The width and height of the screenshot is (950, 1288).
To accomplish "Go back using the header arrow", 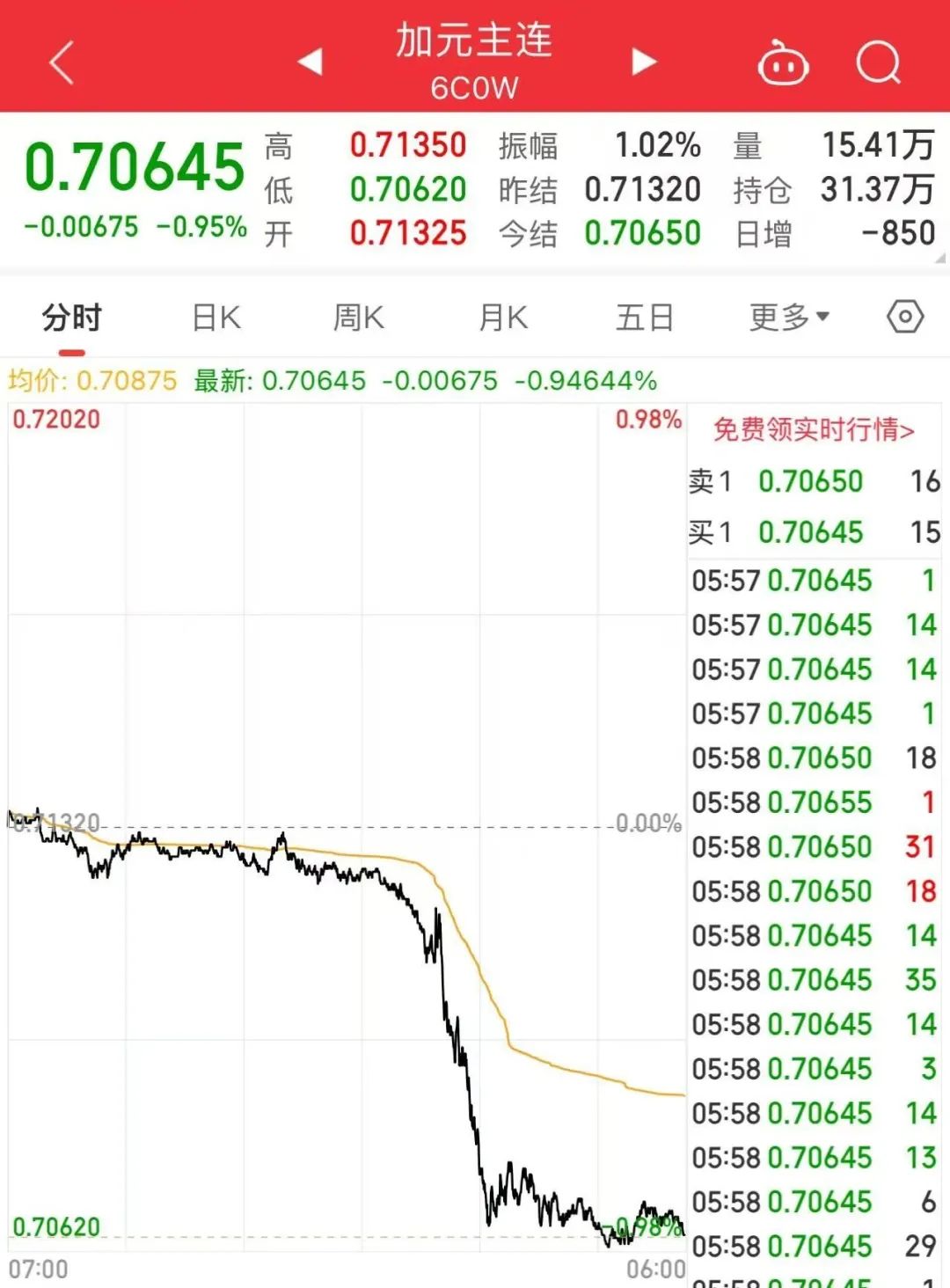I will 62,63.
